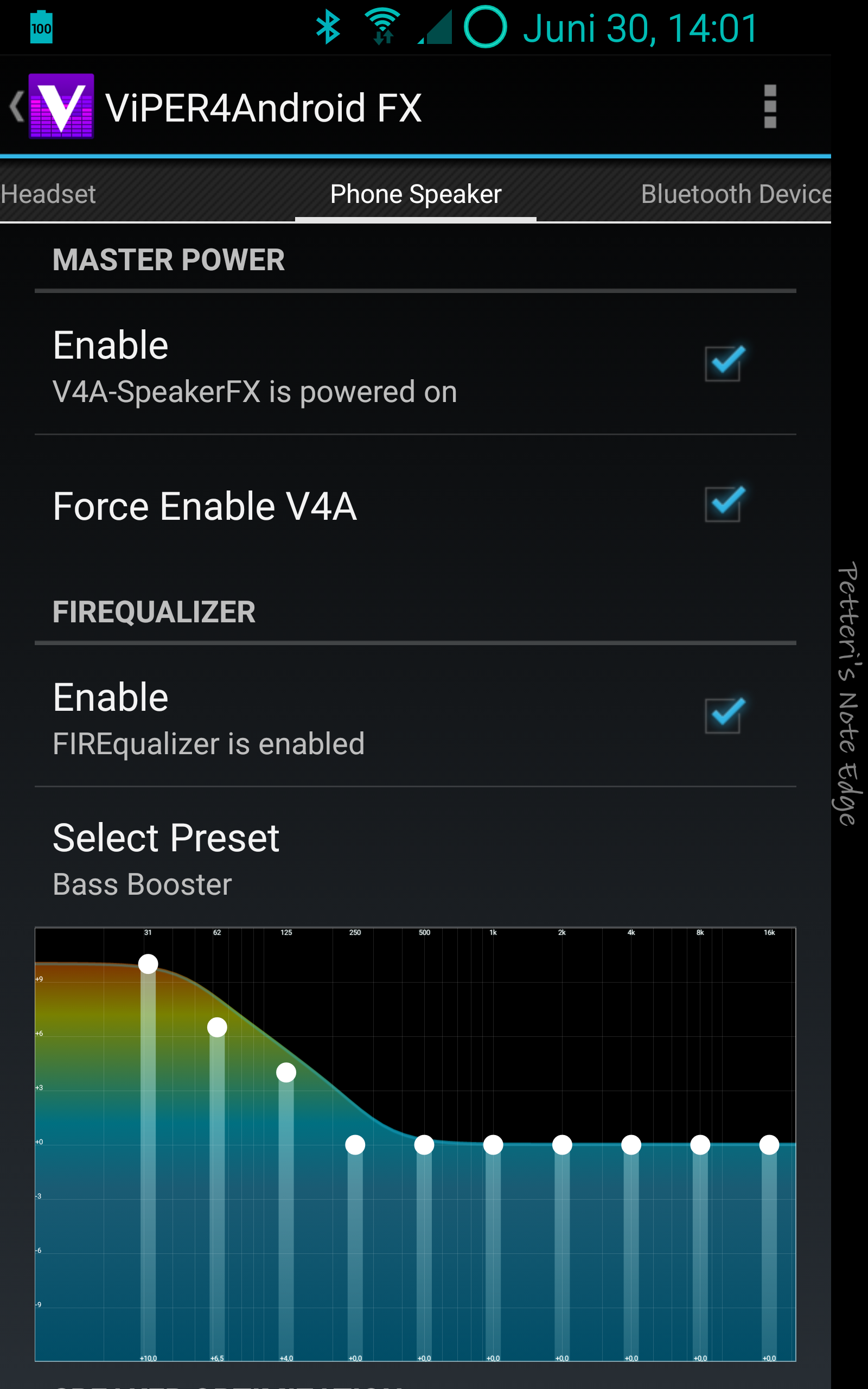Tap the 1k equalizer band handle

tap(493, 1144)
